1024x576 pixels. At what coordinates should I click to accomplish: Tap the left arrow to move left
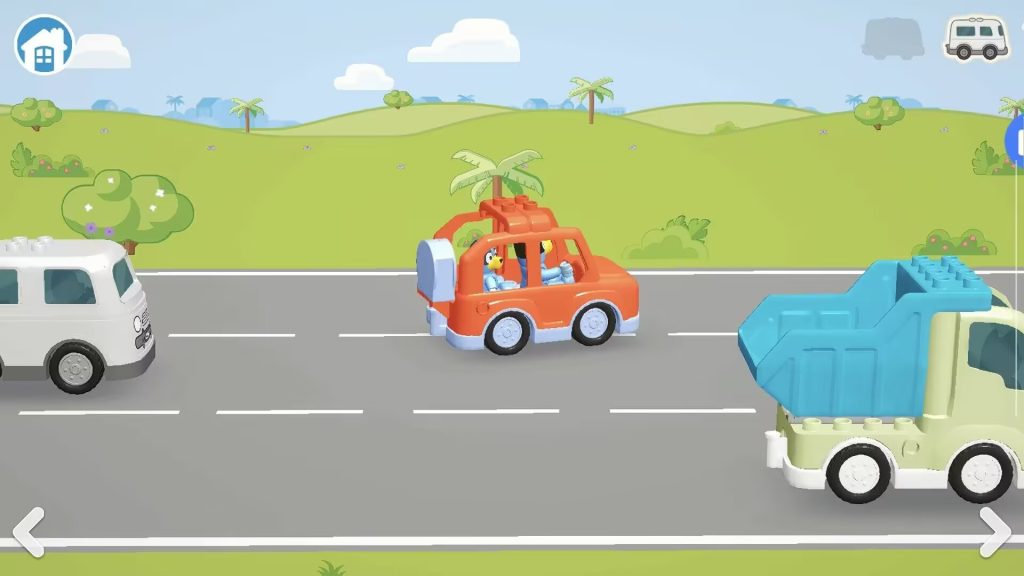point(28,531)
